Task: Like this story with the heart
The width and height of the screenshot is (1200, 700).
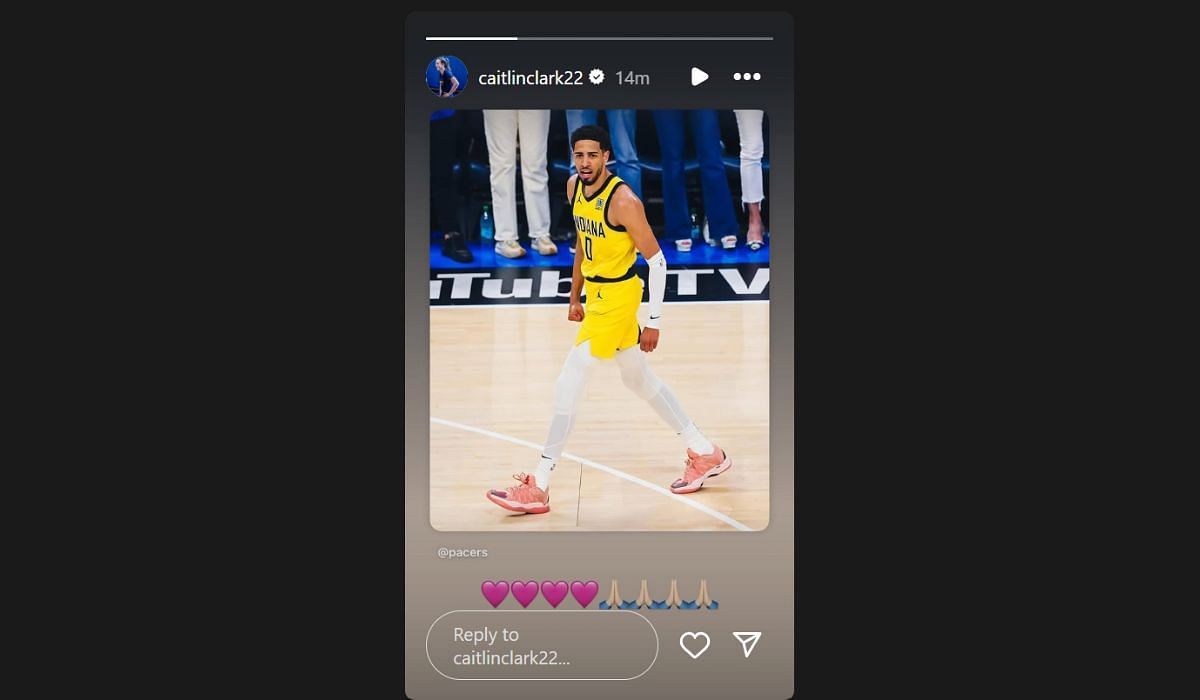Action: pyautogui.click(x=694, y=645)
